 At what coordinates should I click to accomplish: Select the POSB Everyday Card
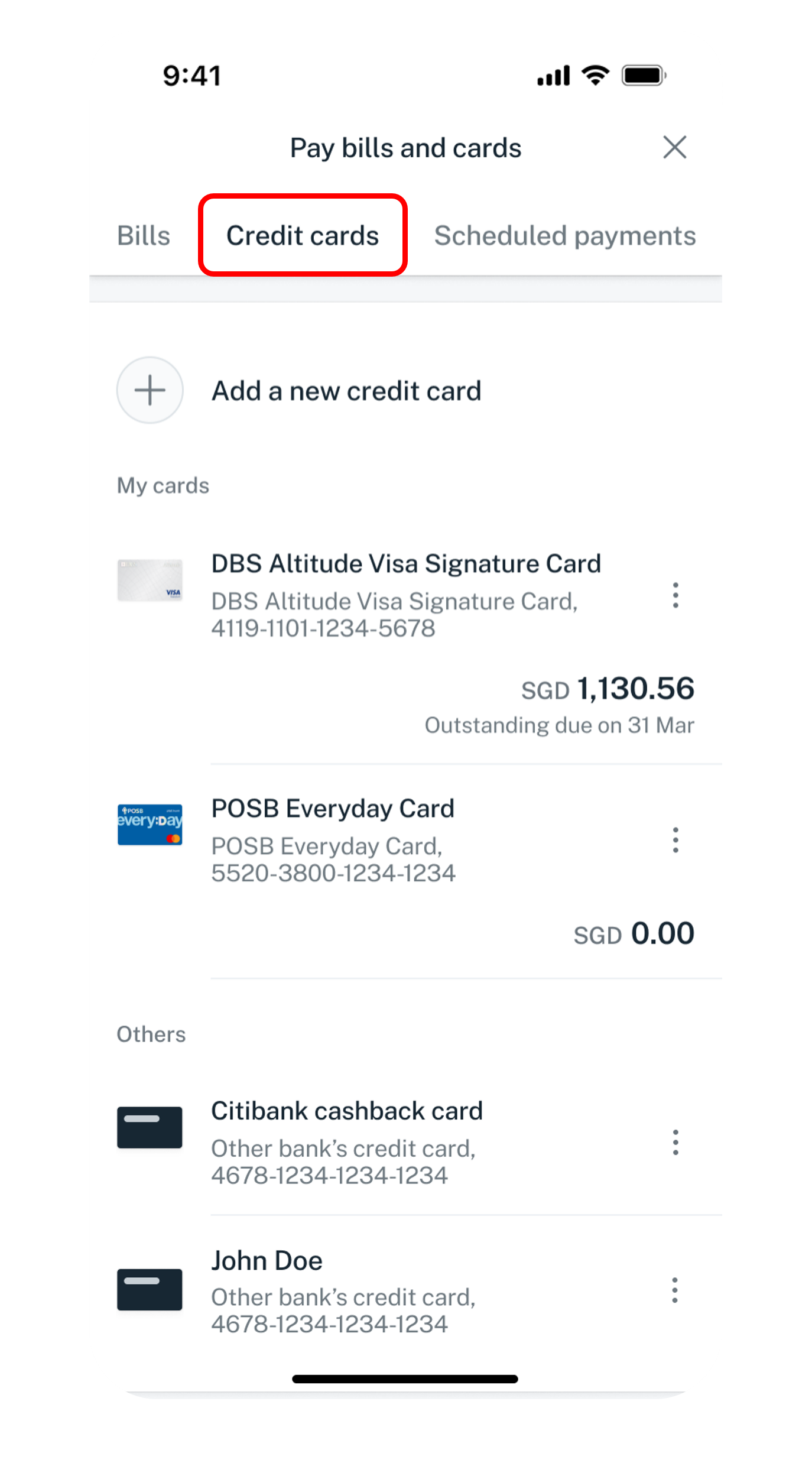pyautogui.click(x=333, y=839)
